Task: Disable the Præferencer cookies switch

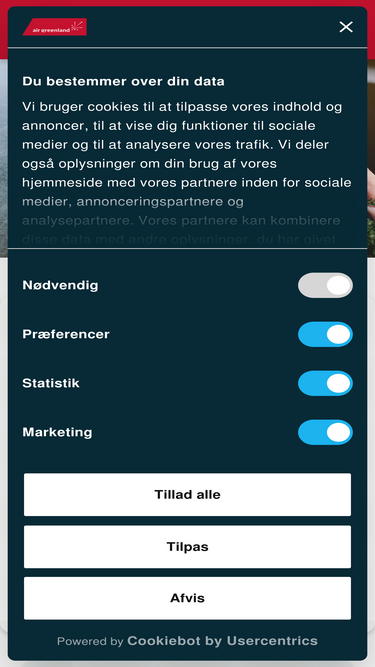Action: 325,334
